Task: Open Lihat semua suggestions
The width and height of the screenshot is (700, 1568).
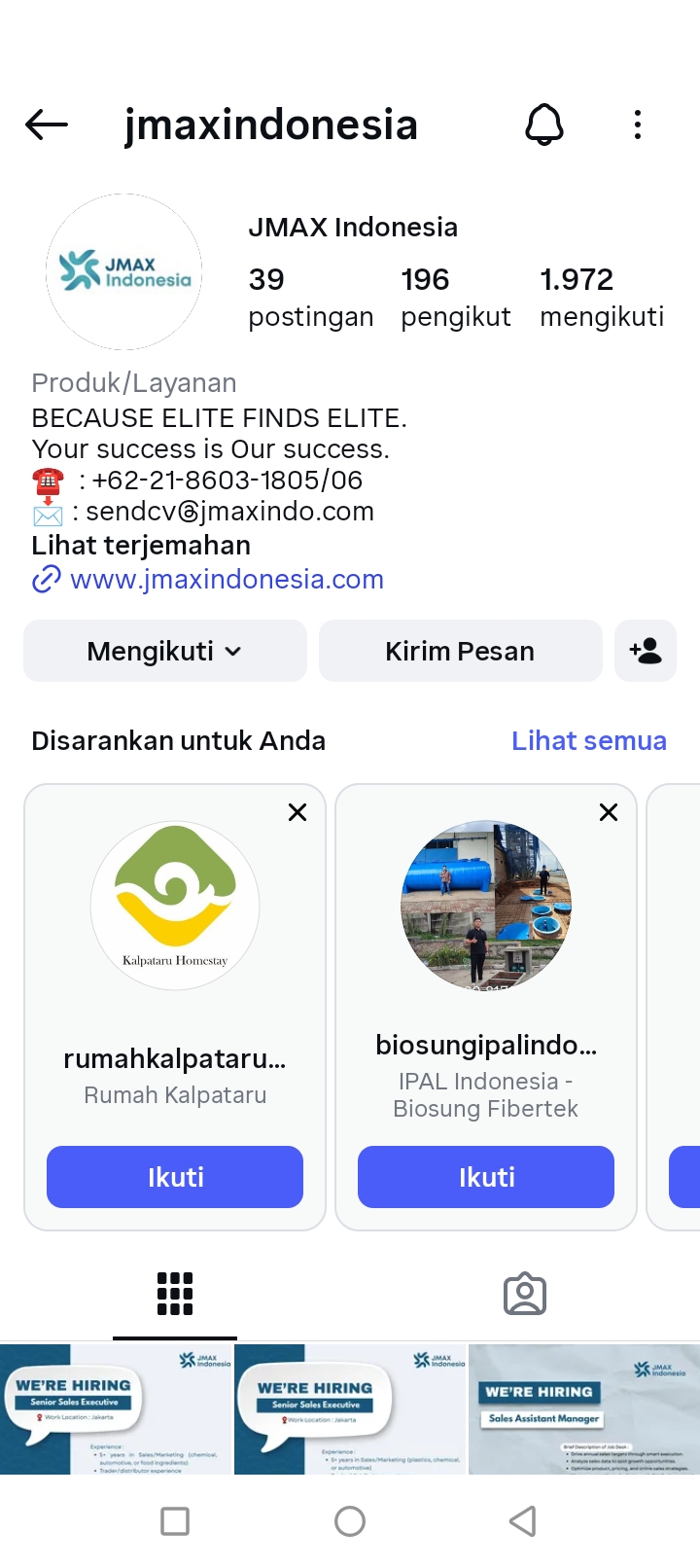Action: [x=588, y=741]
